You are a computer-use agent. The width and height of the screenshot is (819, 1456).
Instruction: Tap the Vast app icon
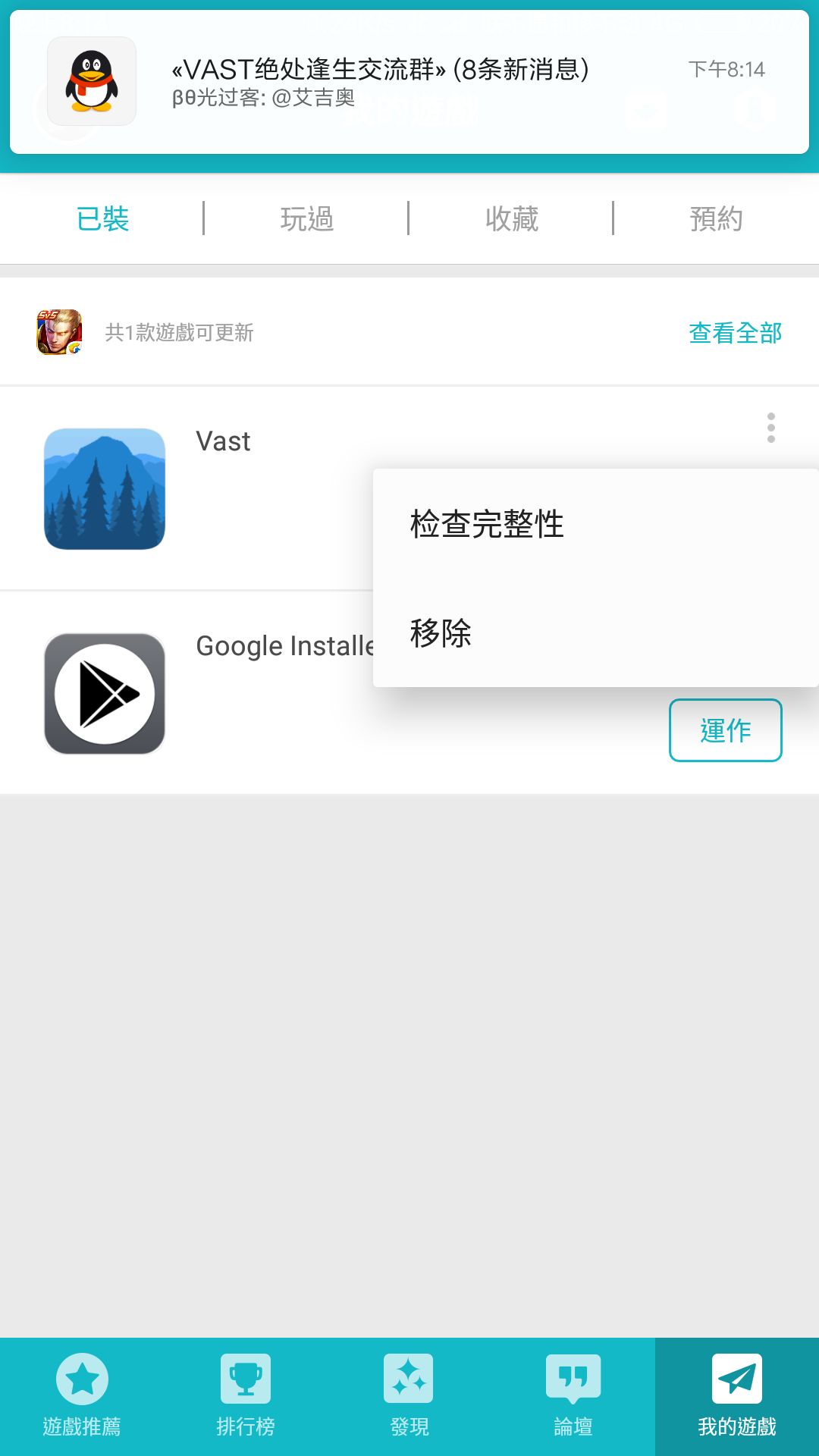[104, 488]
